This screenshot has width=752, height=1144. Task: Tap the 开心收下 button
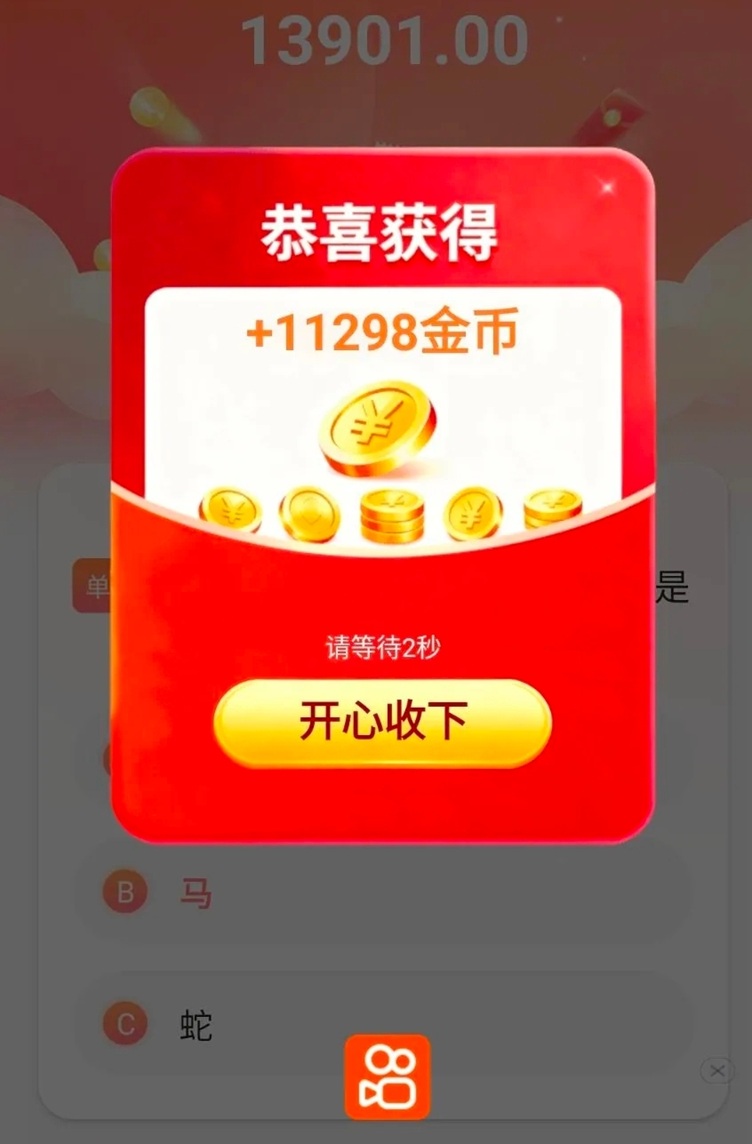382,722
